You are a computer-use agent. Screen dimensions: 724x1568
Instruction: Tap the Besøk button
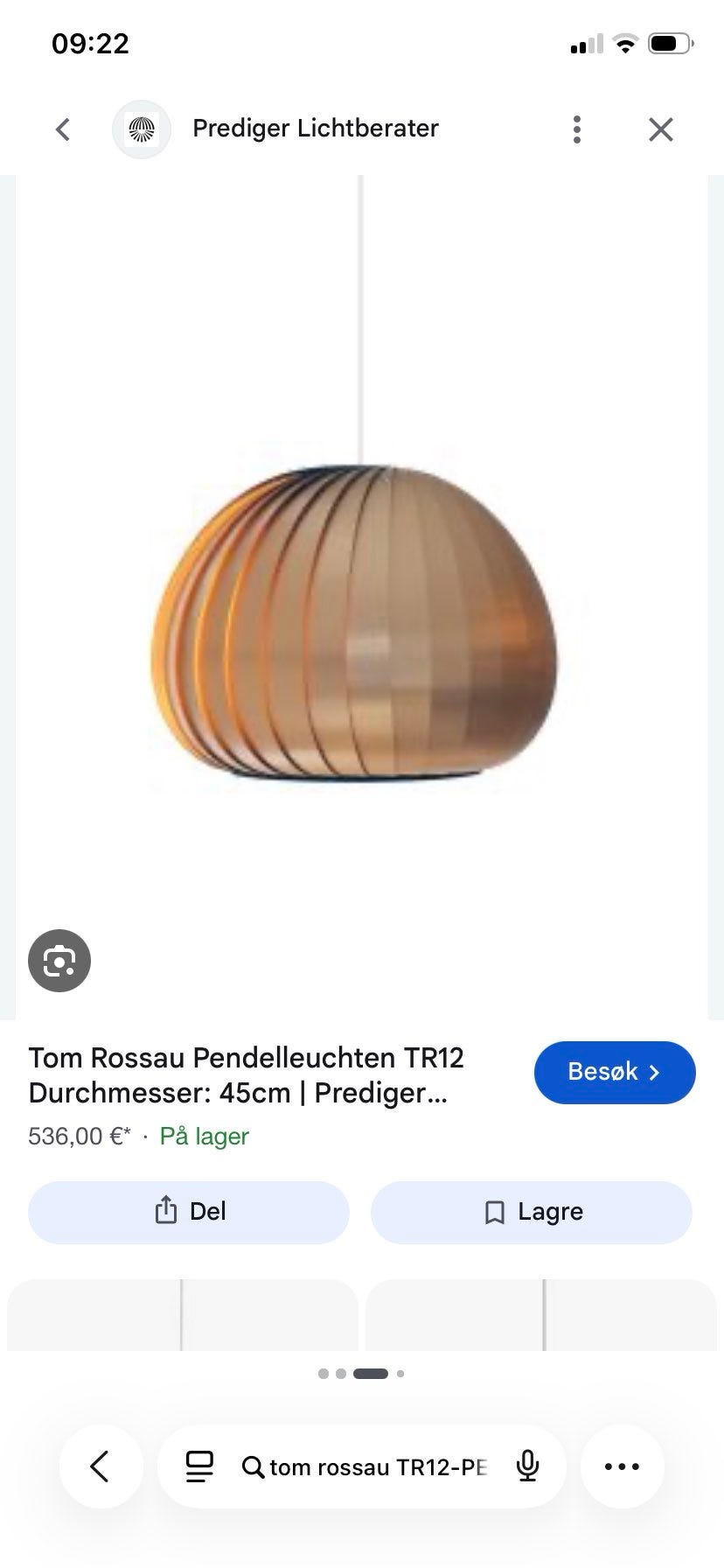(615, 1072)
